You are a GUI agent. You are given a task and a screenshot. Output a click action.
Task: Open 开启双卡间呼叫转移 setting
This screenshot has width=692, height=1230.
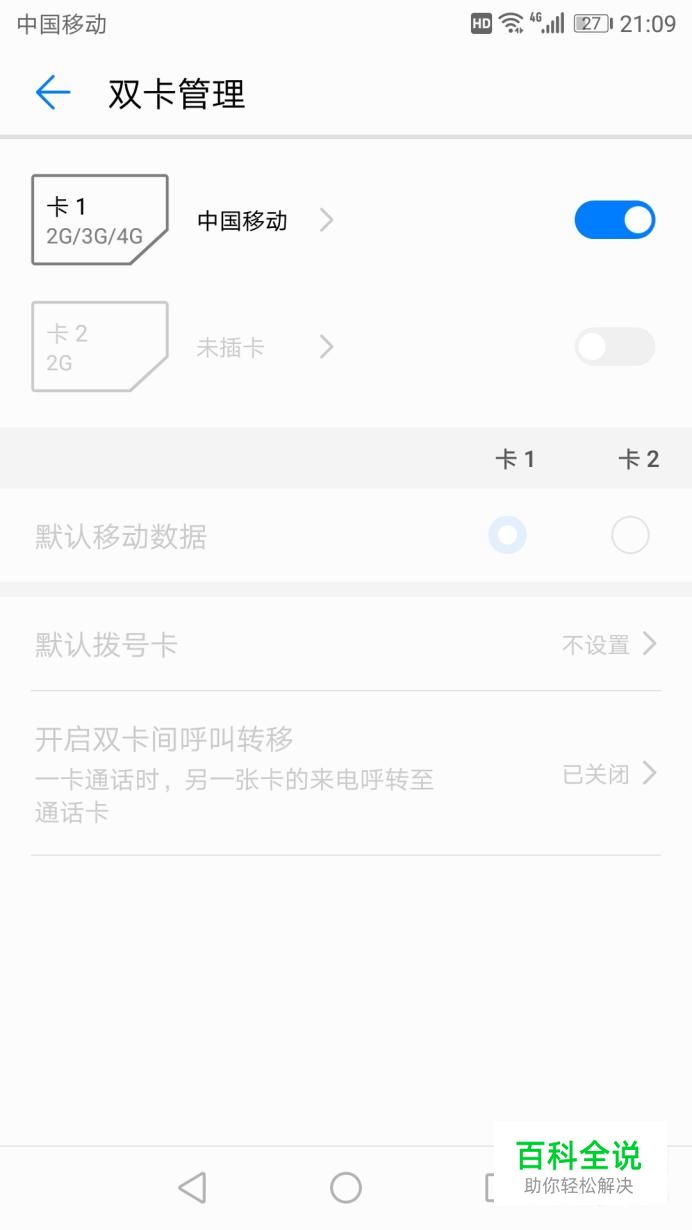pyautogui.click(x=346, y=773)
